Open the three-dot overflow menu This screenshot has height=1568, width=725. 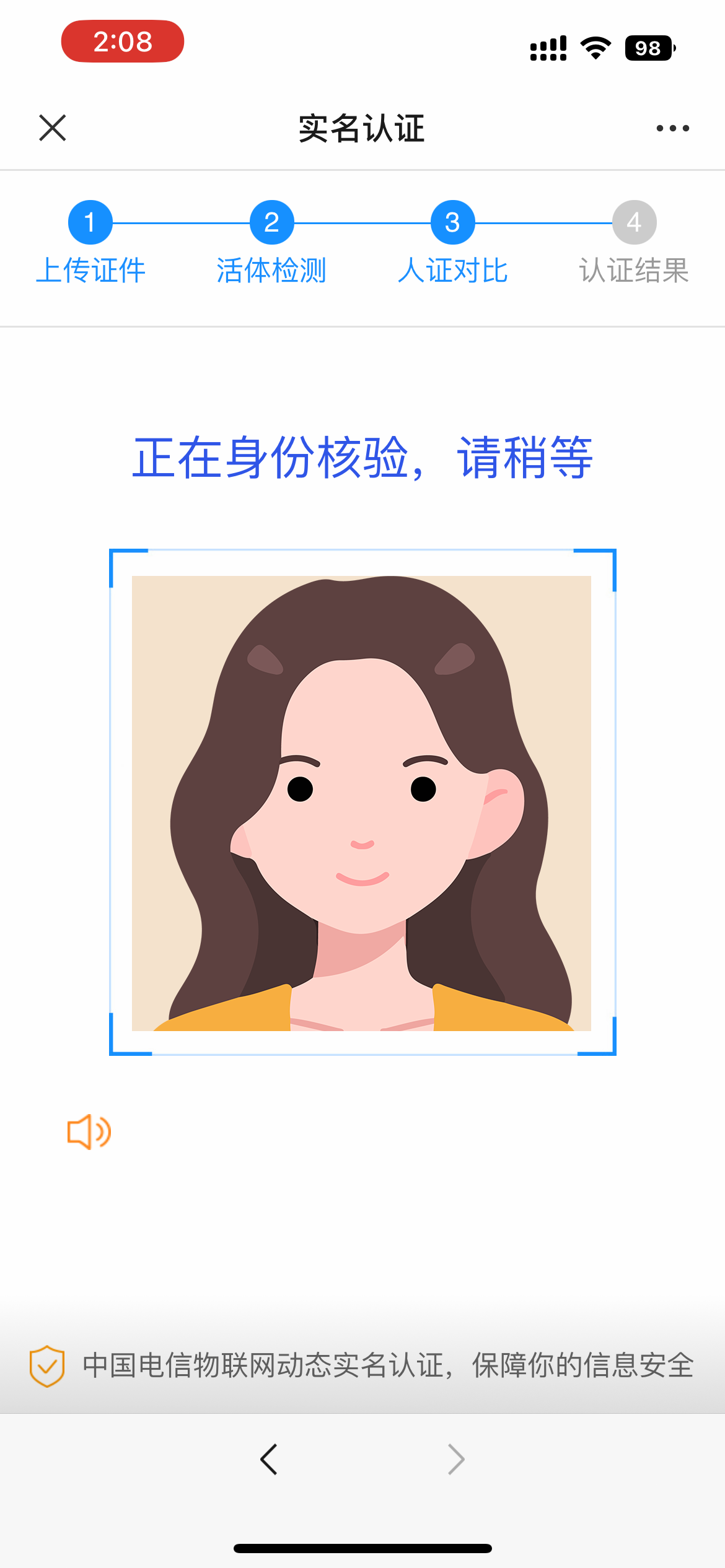point(672,128)
